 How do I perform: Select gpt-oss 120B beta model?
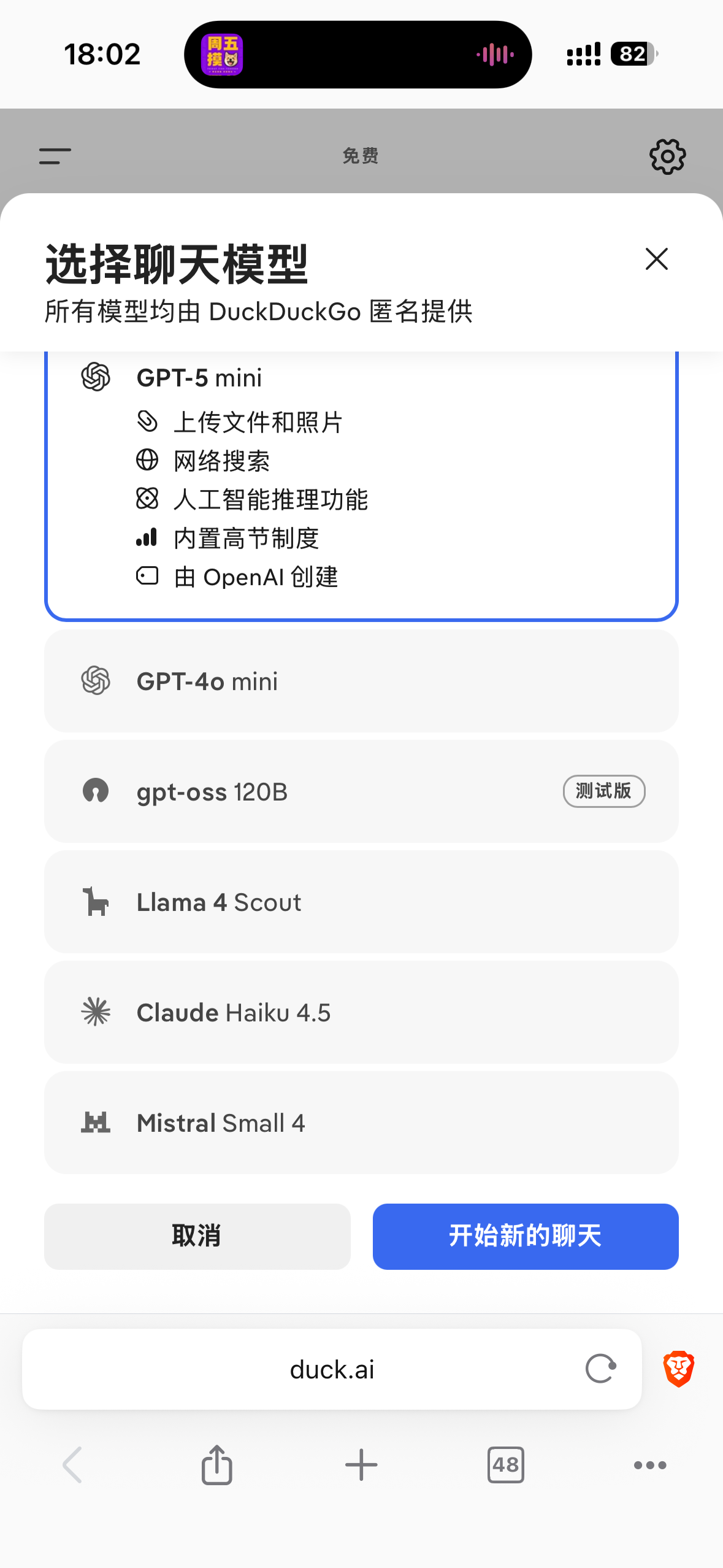pos(361,791)
